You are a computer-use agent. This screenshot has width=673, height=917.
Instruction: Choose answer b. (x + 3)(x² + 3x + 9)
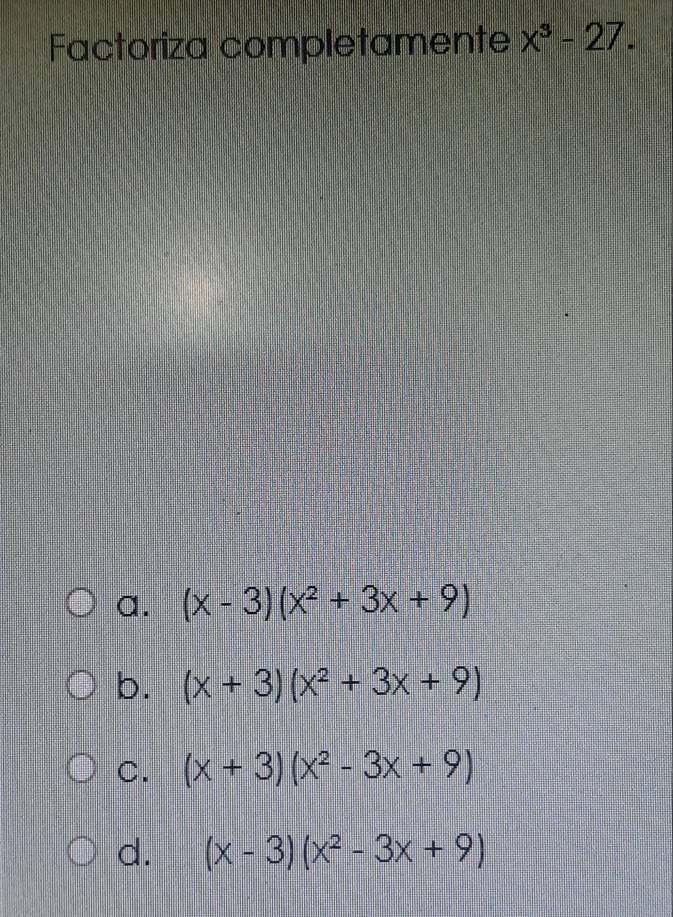coord(83,687)
